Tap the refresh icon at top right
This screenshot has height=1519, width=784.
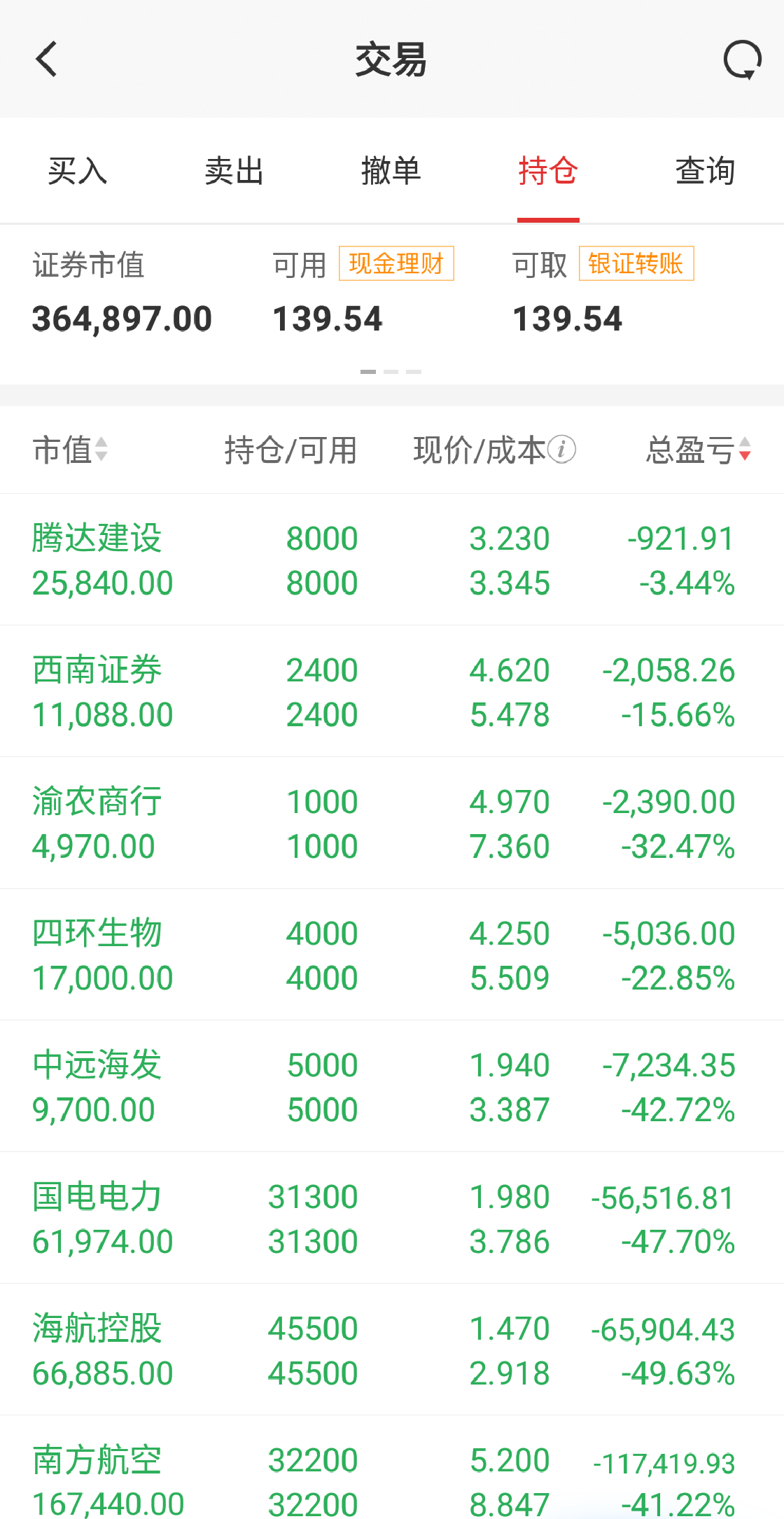[742, 59]
